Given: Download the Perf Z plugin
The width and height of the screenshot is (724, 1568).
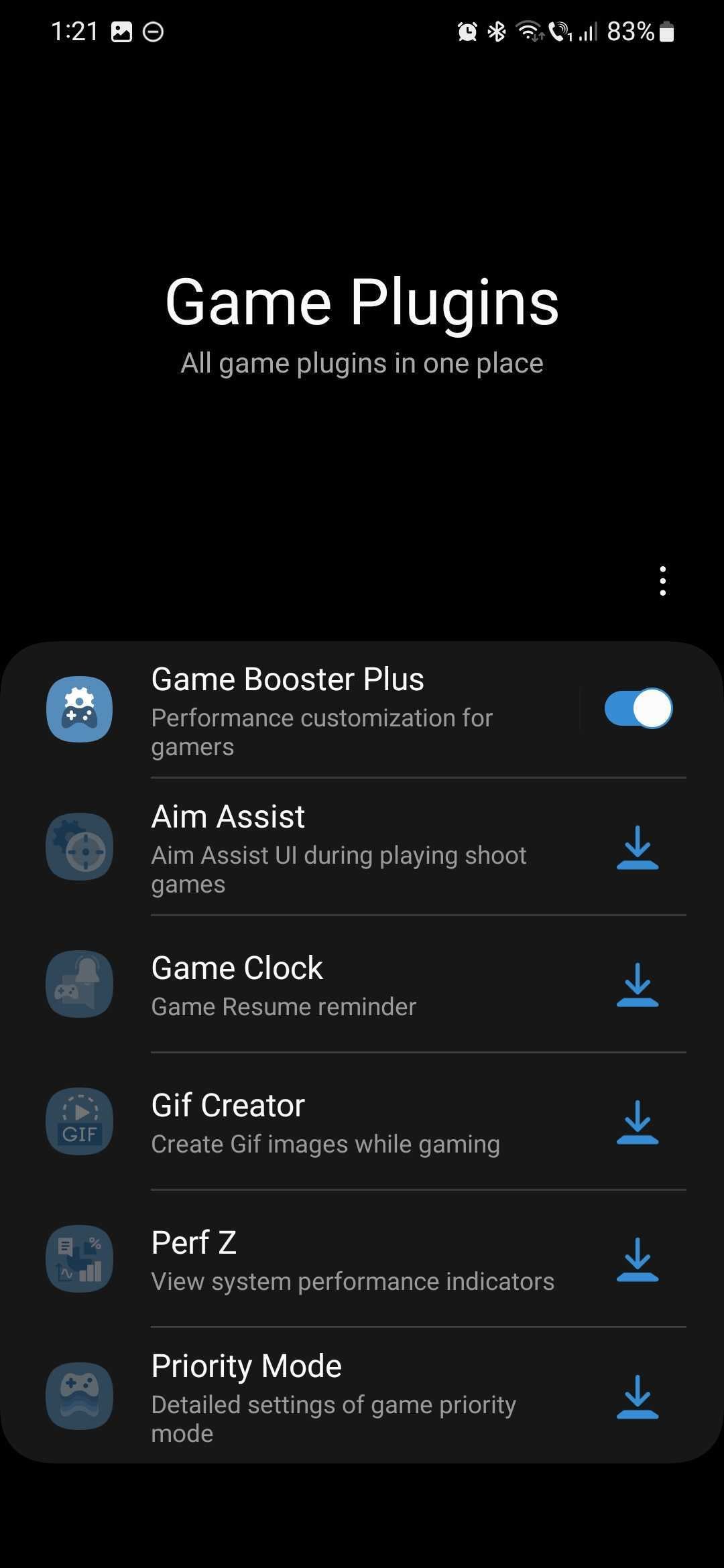Looking at the screenshot, I should (637, 1260).
